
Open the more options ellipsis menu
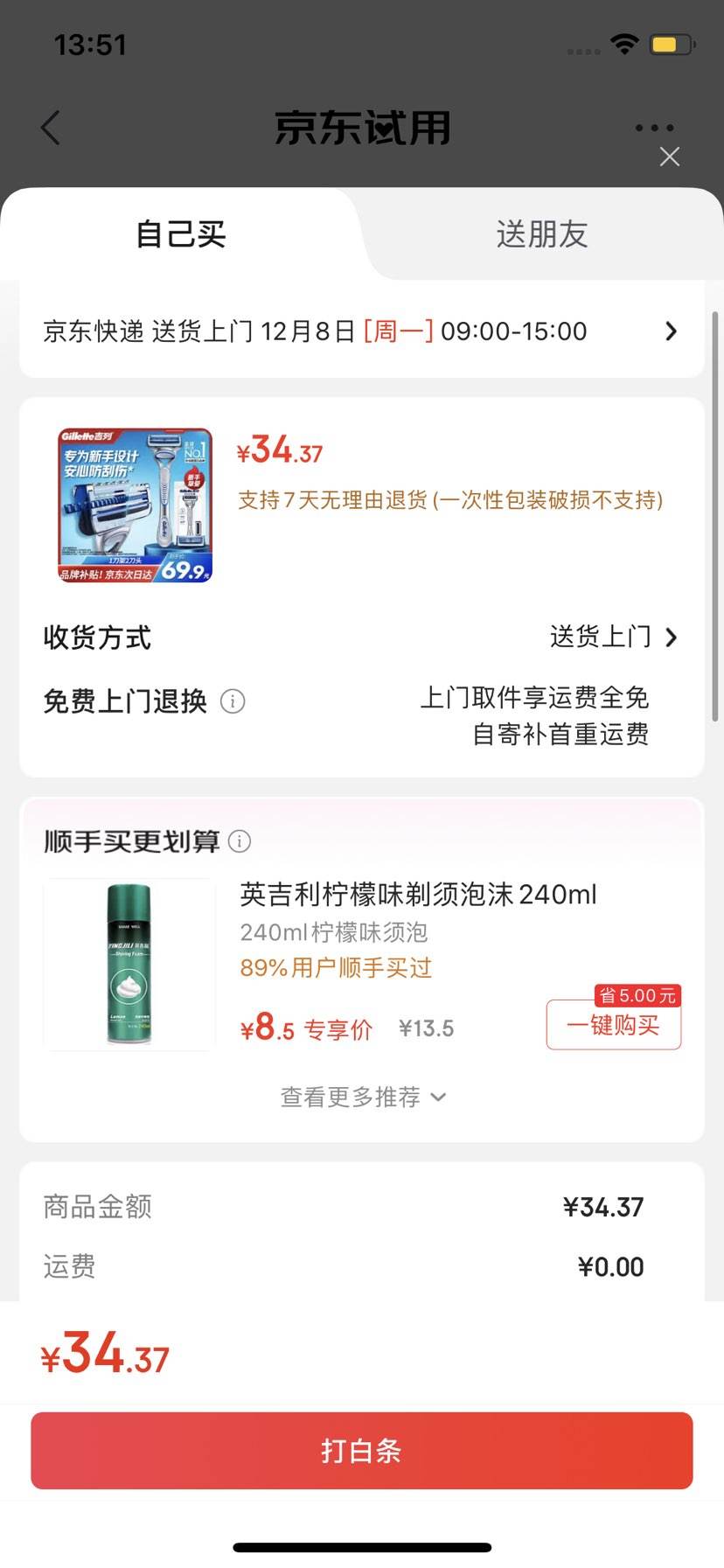click(652, 127)
